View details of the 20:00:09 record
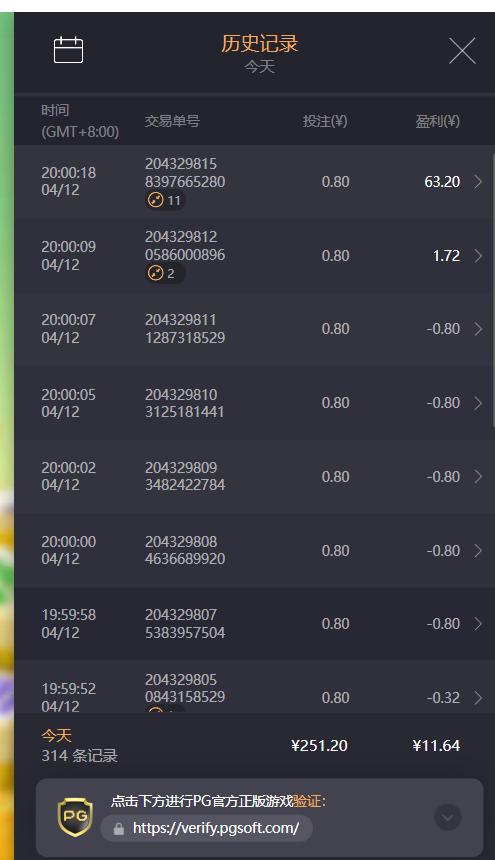The height and width of the screenshot is (860, 495). 254,255
